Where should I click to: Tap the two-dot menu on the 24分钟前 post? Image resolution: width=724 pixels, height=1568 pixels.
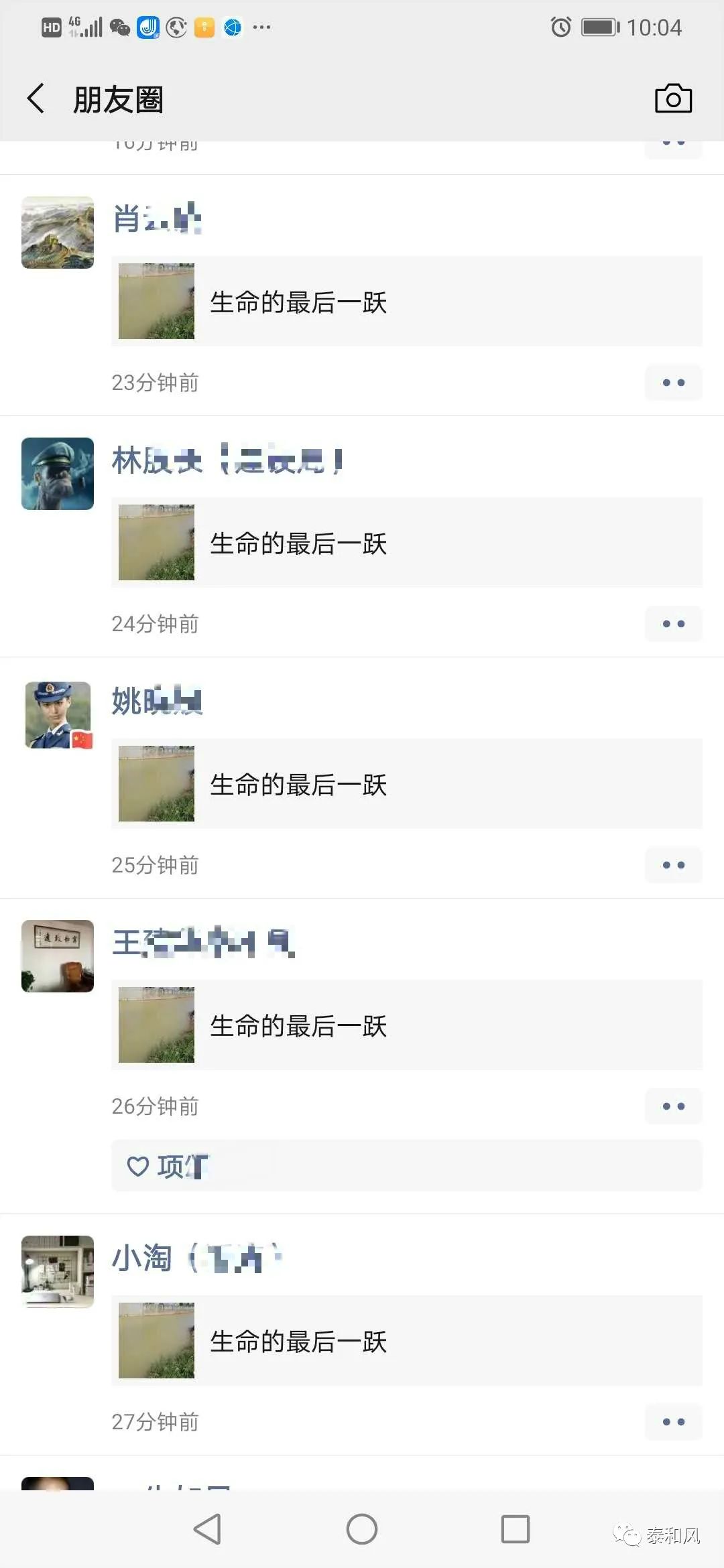click(673, 624)
